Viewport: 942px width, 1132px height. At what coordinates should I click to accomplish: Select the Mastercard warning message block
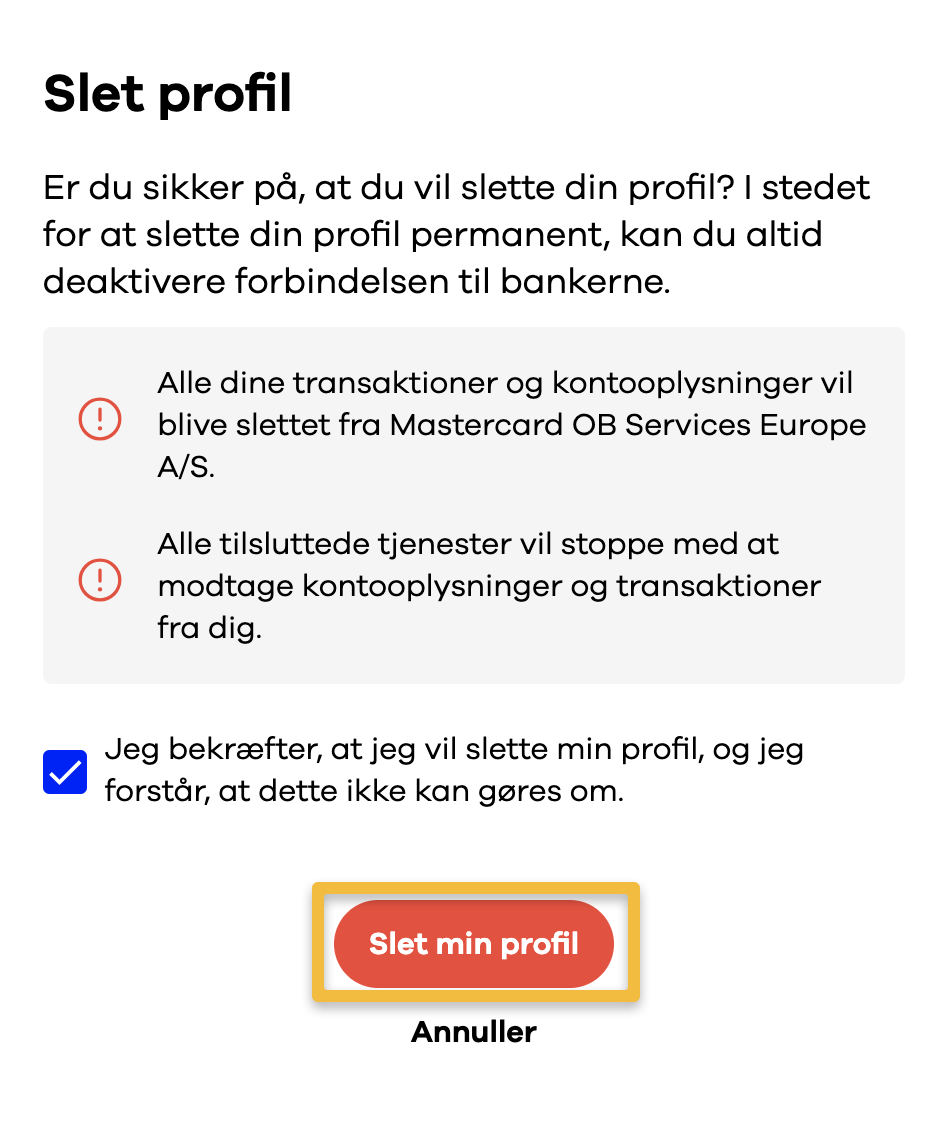coord(511,424)
